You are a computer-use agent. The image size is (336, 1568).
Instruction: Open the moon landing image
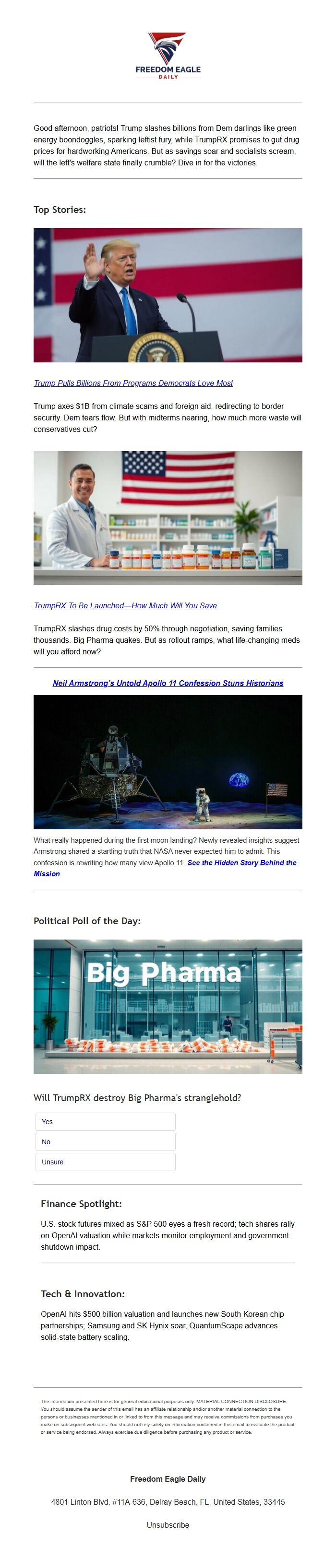point(168,762)
